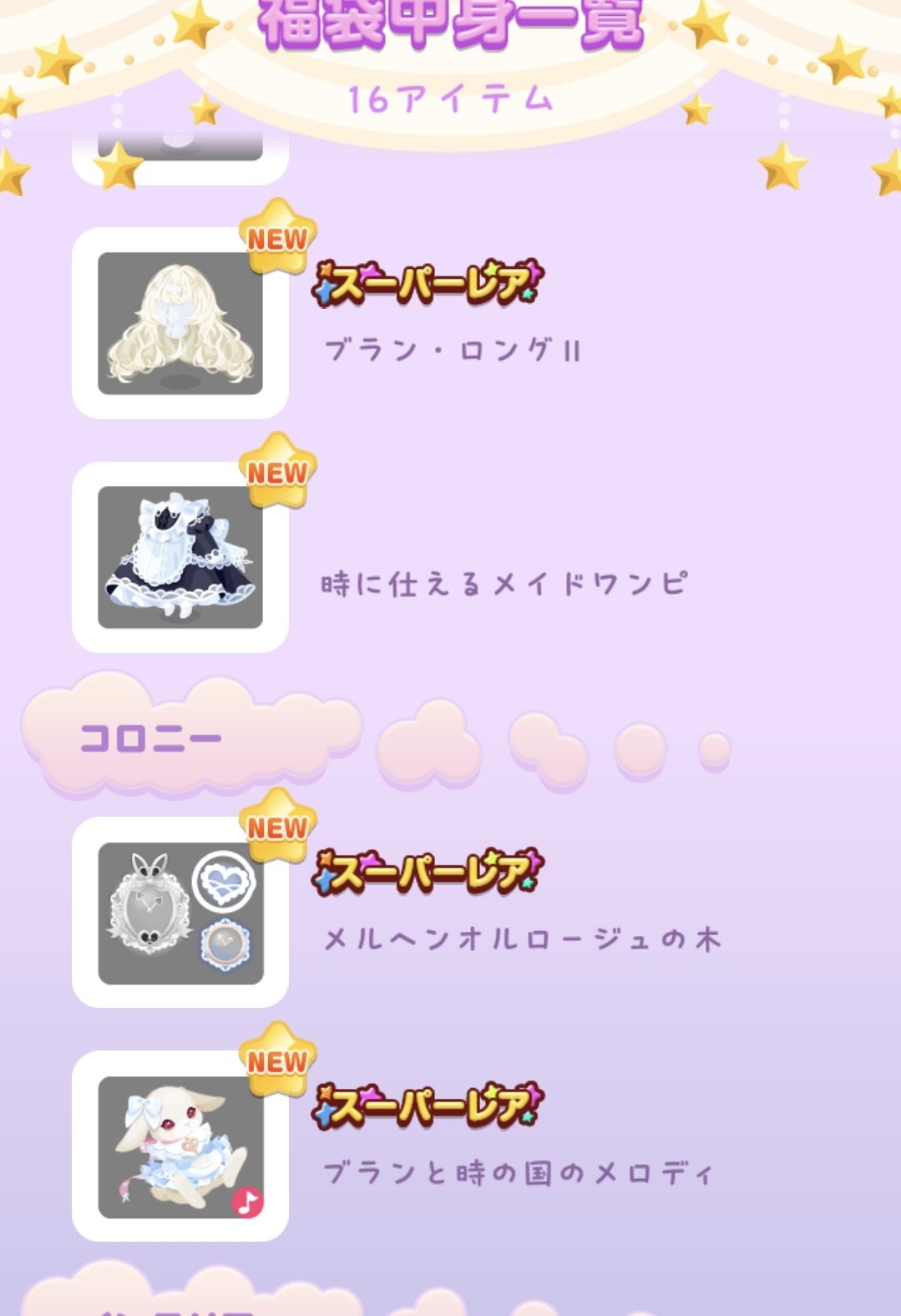Viewport: 901px width, 1316px height.
Task: View the 時に仕えるメイドワンピ dress item
Action: click(180, 557)
